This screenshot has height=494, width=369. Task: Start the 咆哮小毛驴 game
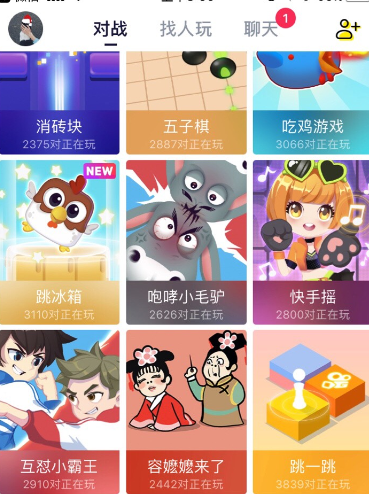point(186,242)
